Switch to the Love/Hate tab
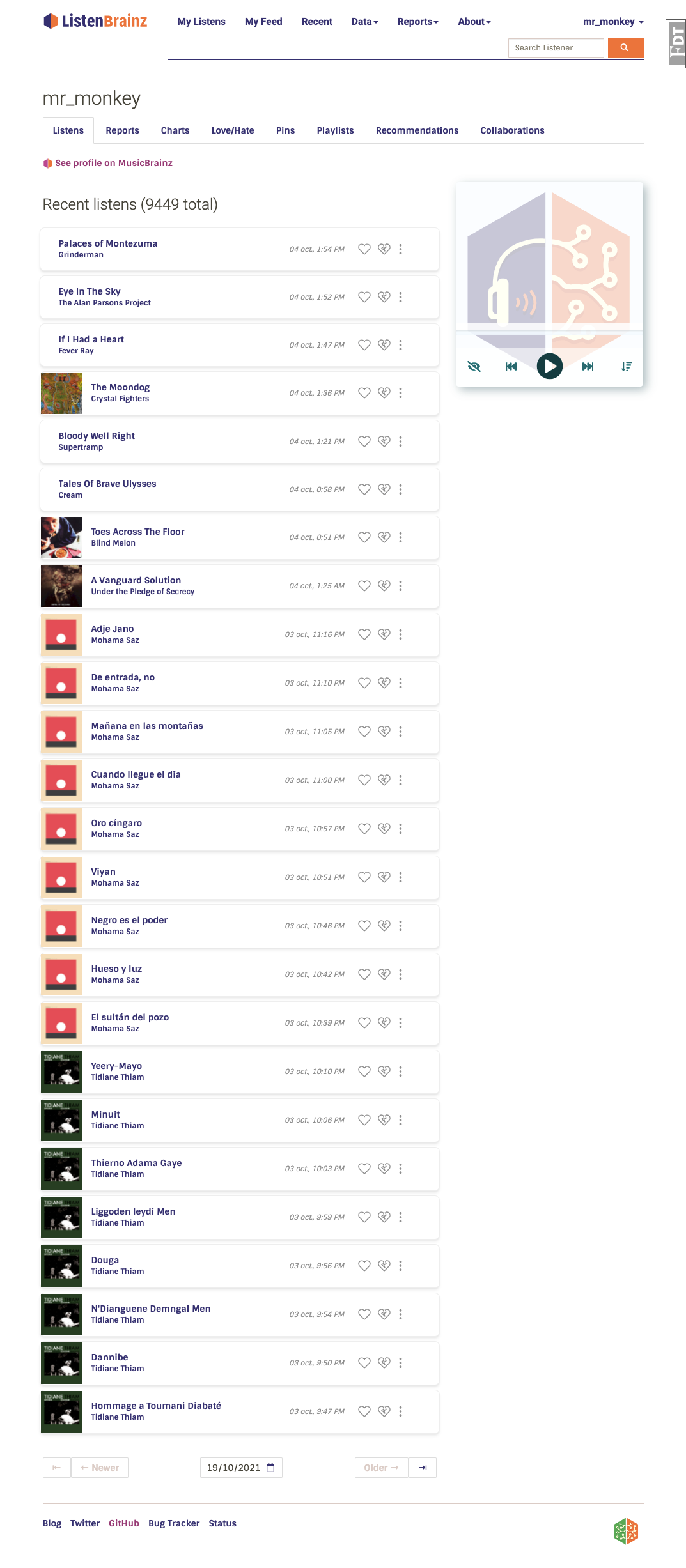 pyautogui.click(x=233, y=130)
